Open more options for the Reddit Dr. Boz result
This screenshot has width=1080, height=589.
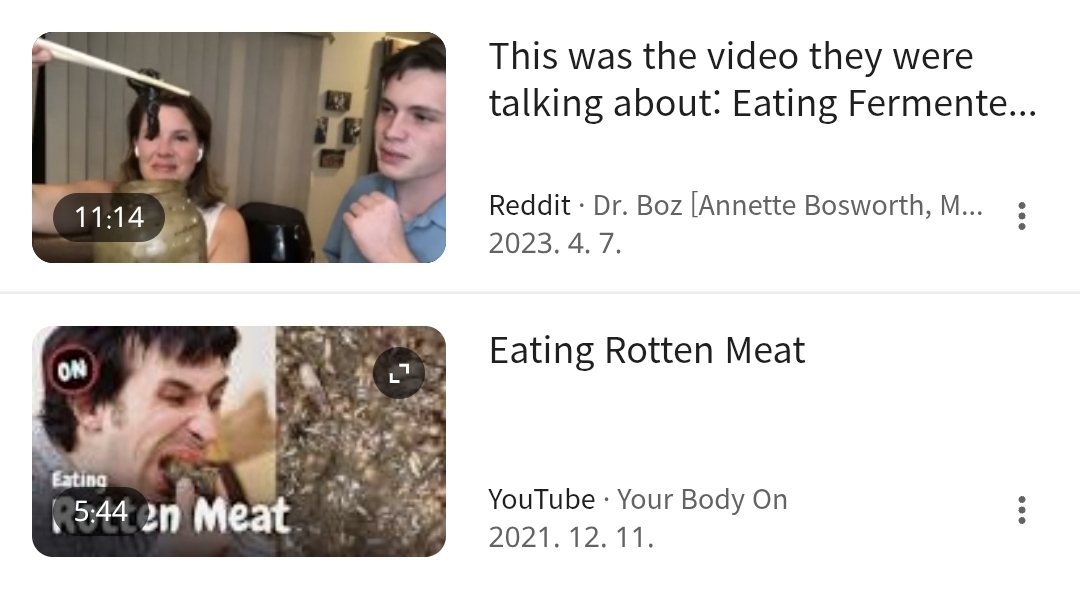point(1021,216)
